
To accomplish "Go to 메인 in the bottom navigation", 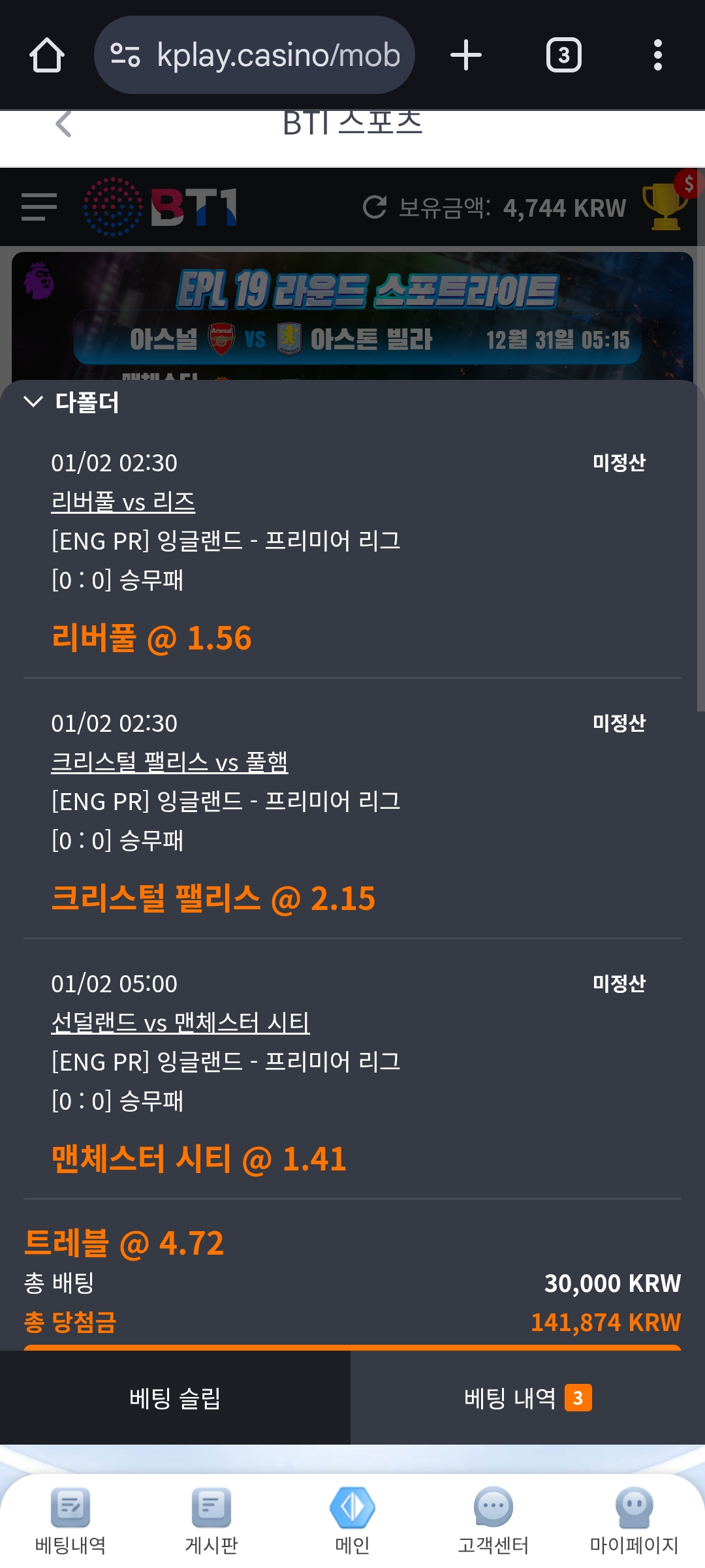I will [x=352, y=1520].
